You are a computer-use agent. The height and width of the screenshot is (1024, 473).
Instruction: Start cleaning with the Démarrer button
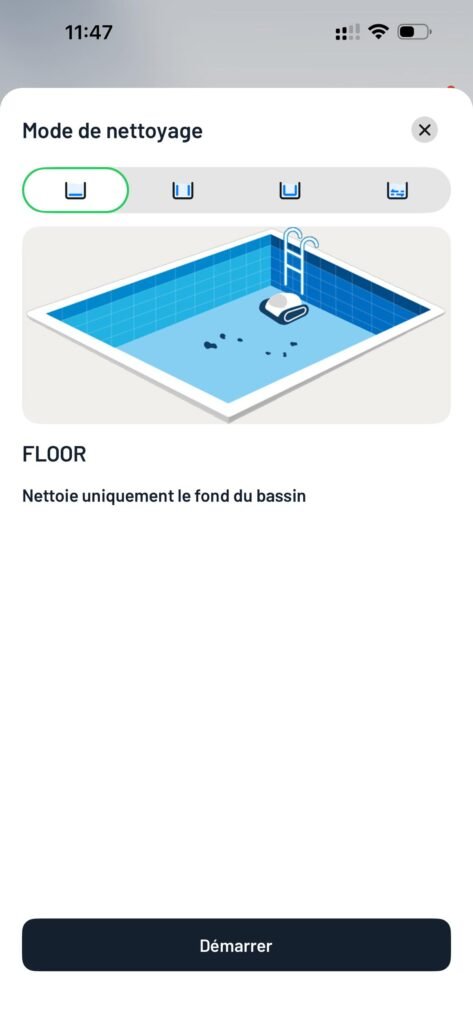pyautogui.click(x=236, y=945)
